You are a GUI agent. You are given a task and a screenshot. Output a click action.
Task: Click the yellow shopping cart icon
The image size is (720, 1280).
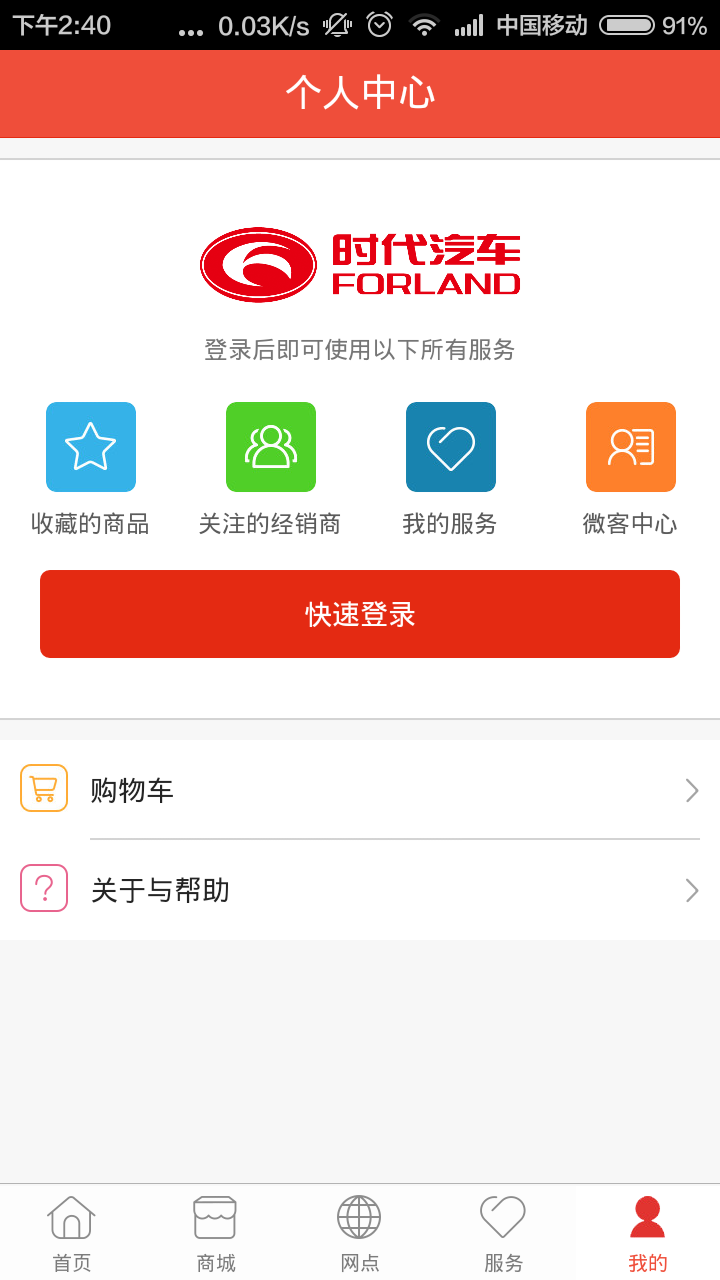pyautogui.click(x=43, y=788)
